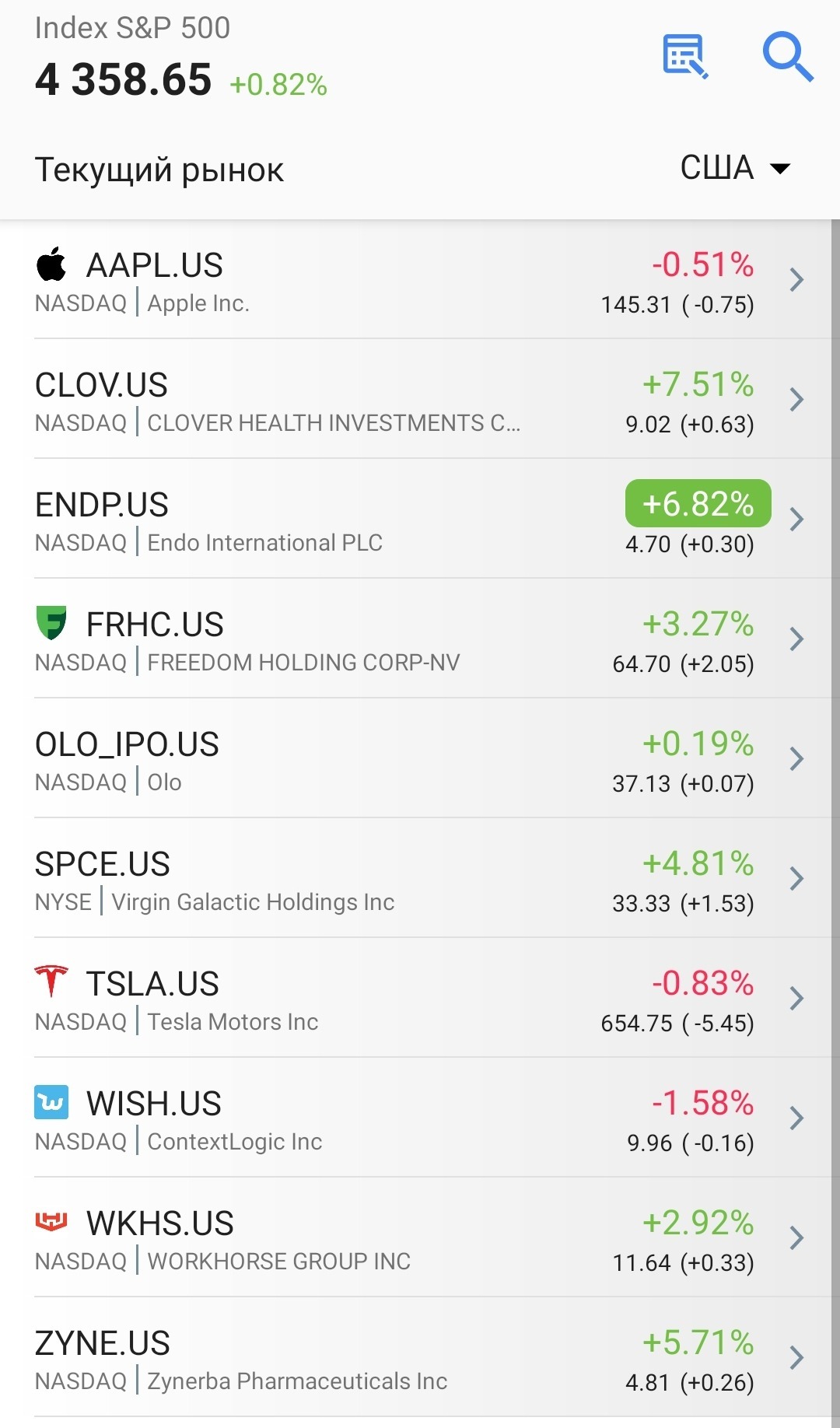Open TSLA.US Tesla Motors row
840x1428 pixels.
[x=420, y=999]
